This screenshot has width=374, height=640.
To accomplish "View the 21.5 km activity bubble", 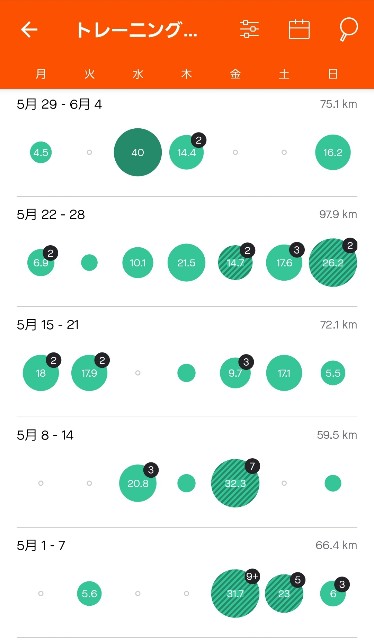I will [x=186, y=262].
